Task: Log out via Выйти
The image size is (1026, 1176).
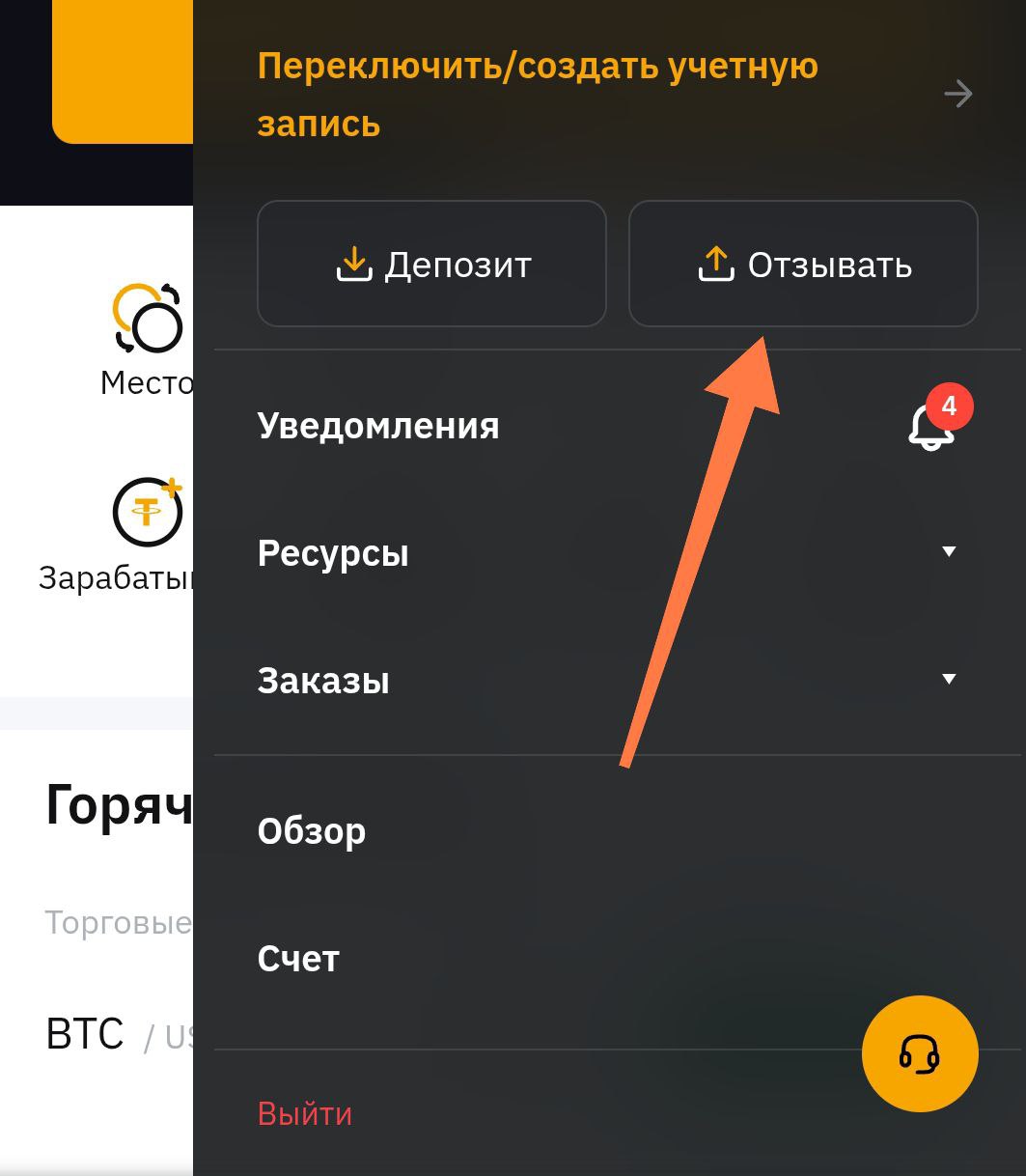Action: [305, 1113]
